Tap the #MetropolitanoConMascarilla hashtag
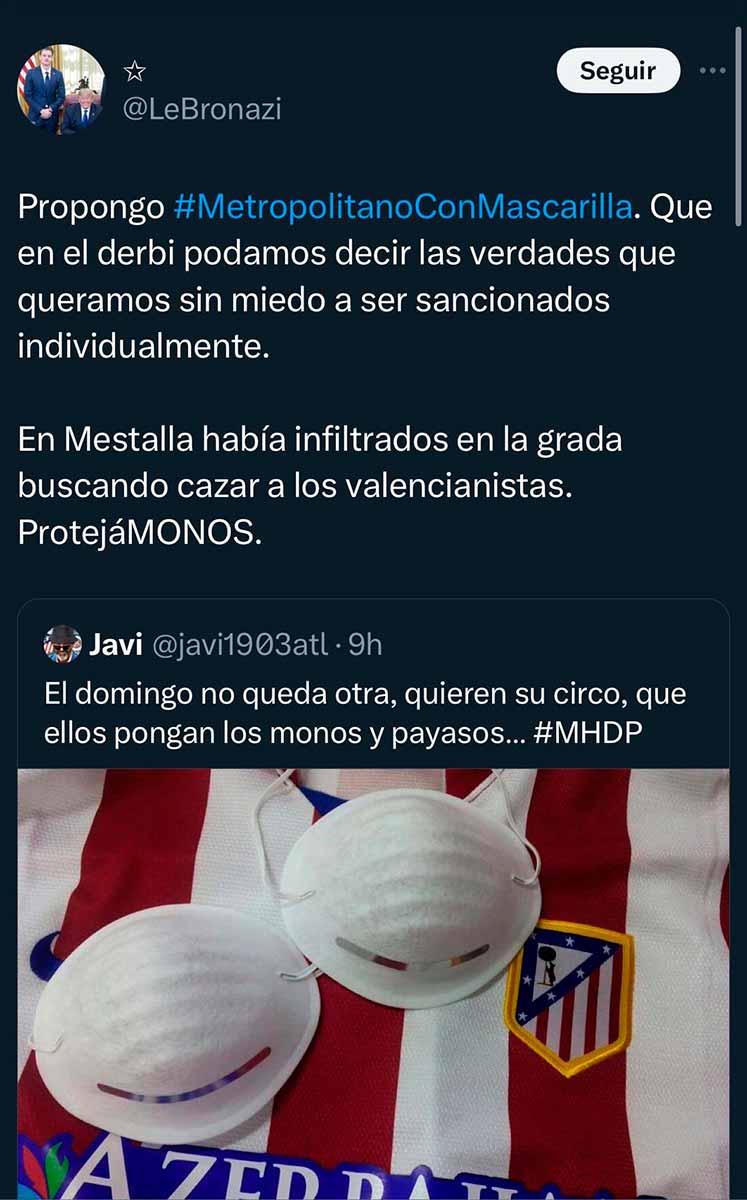Viewport: 747px width, 1200px height. pos(402,208)
